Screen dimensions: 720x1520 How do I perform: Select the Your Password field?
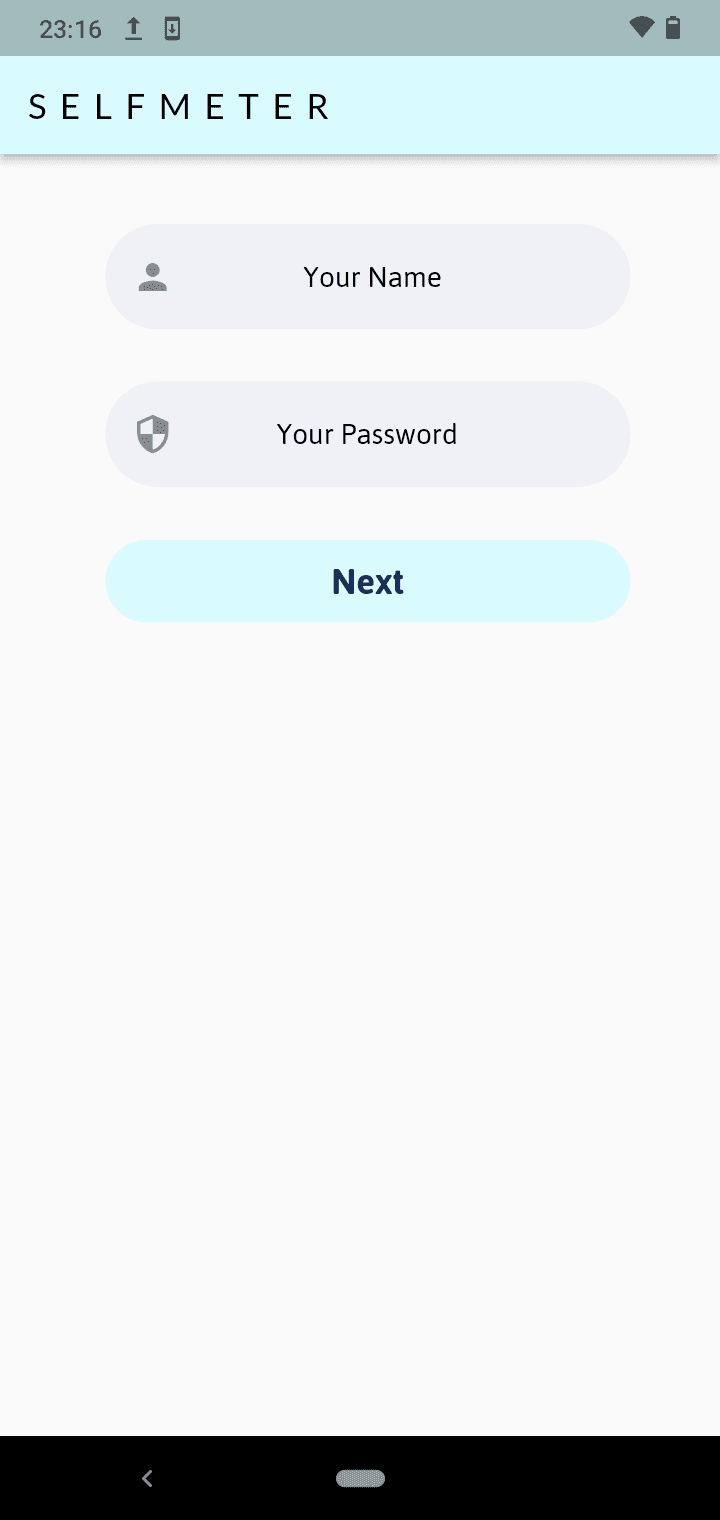point(368,434)
